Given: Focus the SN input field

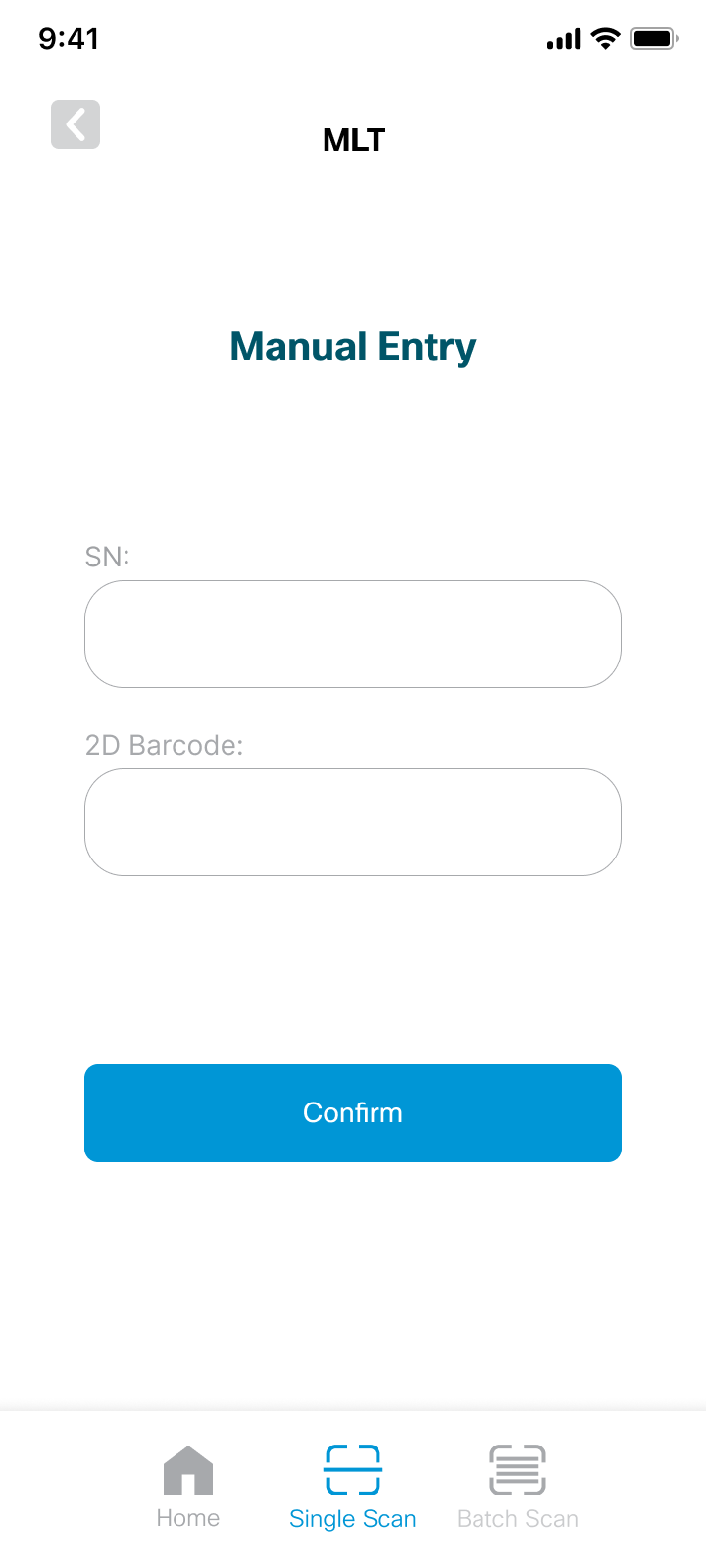Looking at the screenshot, I should click(353, 634).
